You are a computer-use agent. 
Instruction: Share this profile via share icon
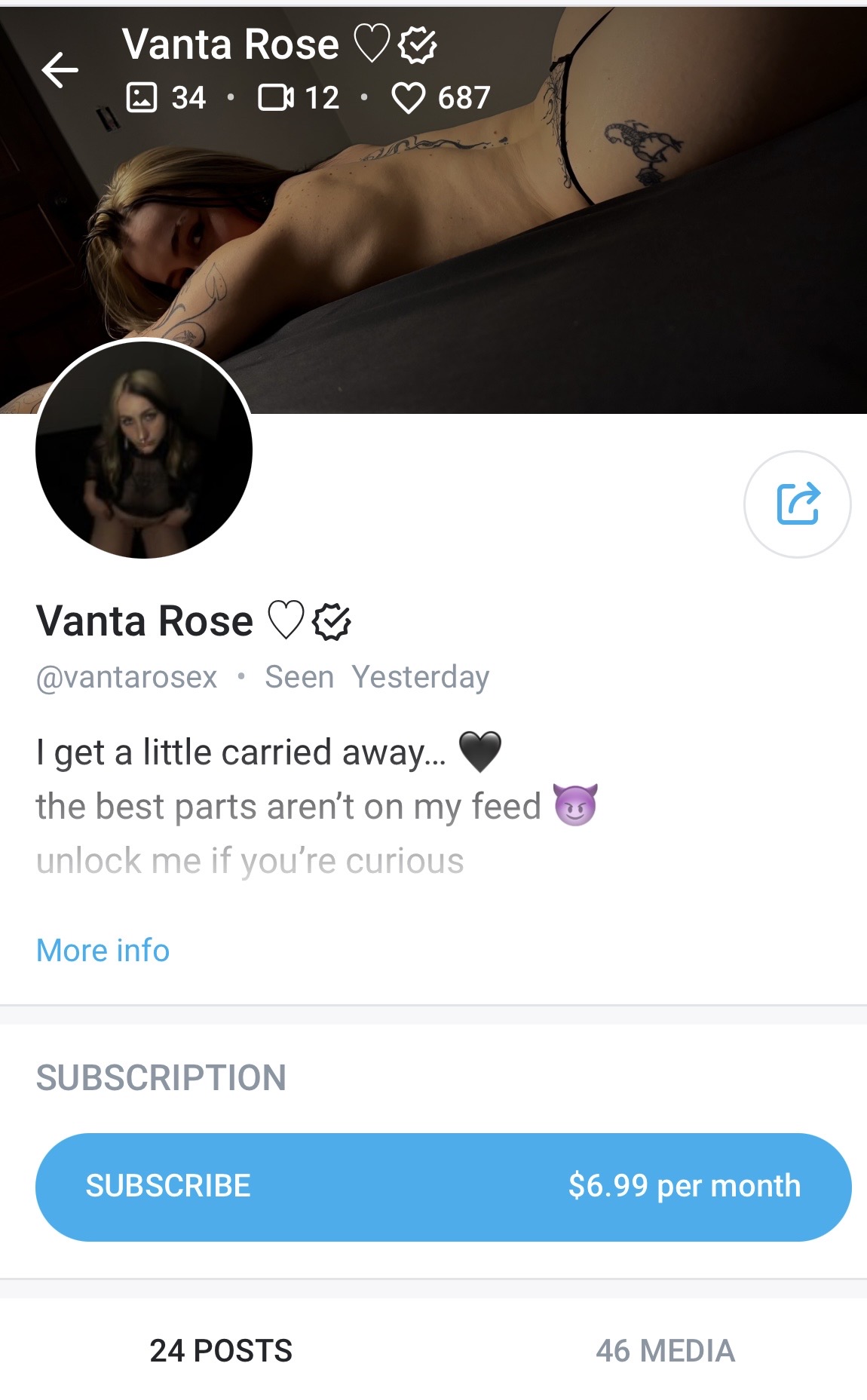pos(798,504)
